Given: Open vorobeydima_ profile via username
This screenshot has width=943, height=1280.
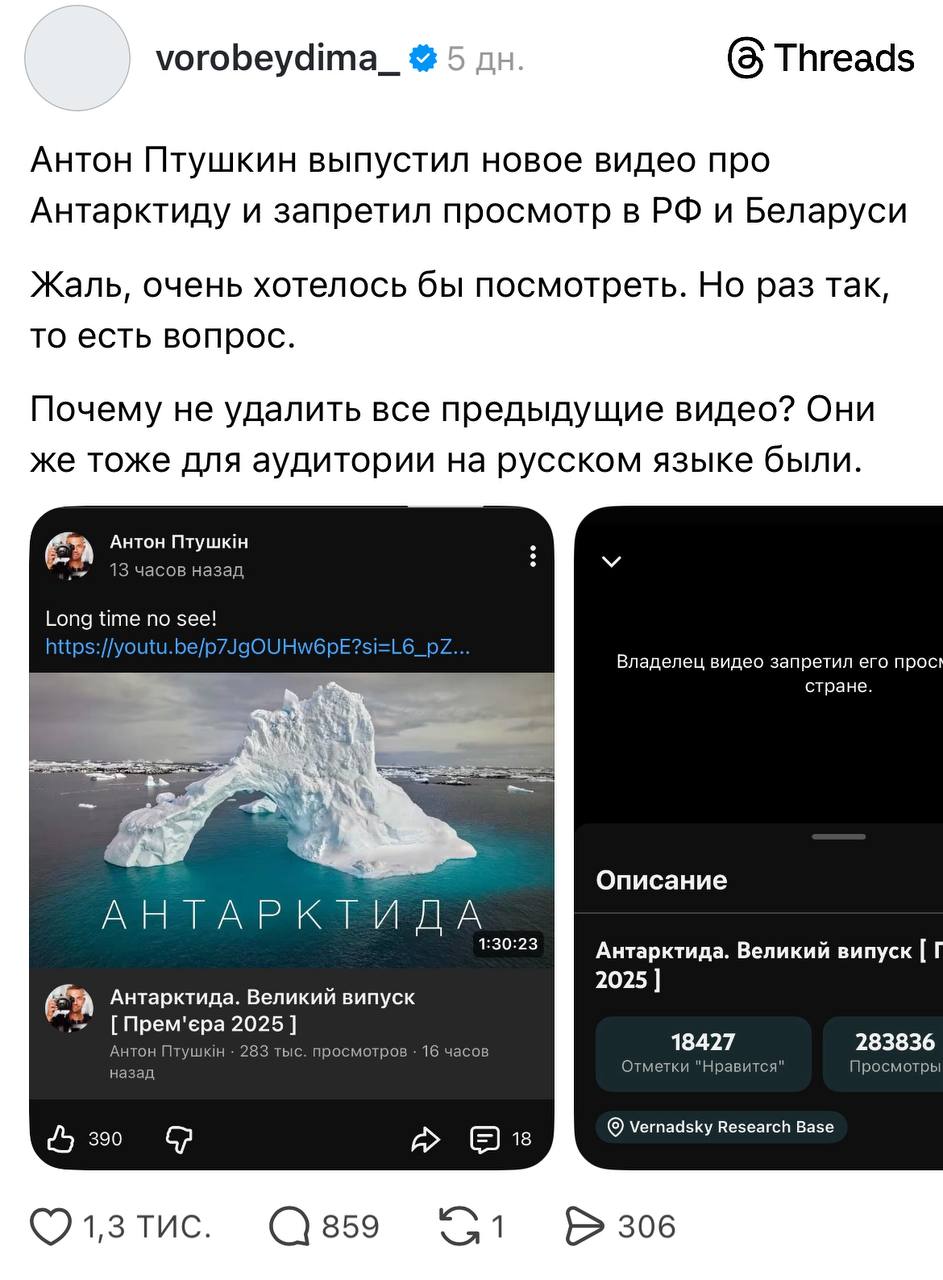Looking at the screenshot, I should (277, 59).
